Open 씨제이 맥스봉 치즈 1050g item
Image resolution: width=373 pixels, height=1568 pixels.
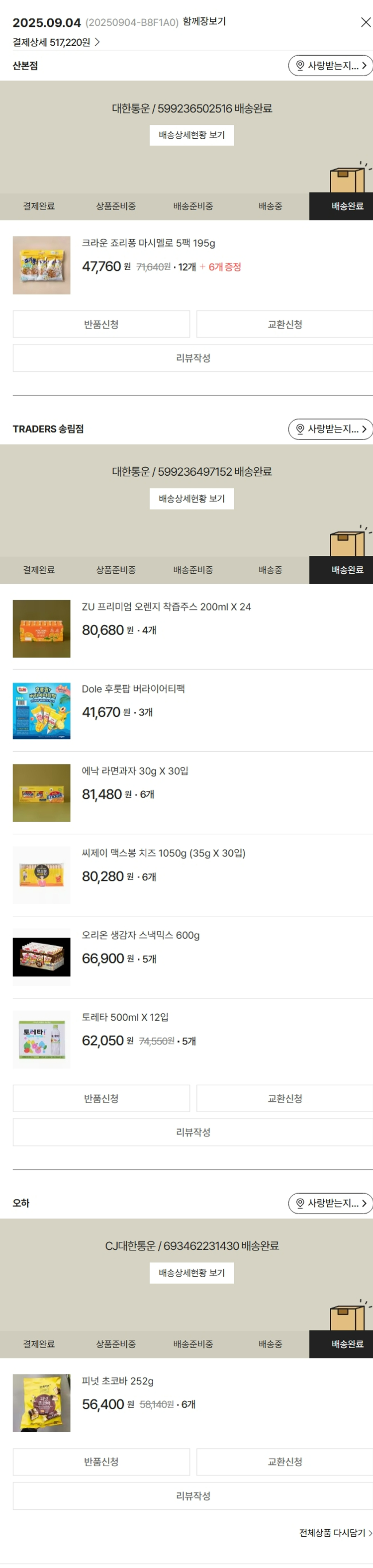(163, 854)
